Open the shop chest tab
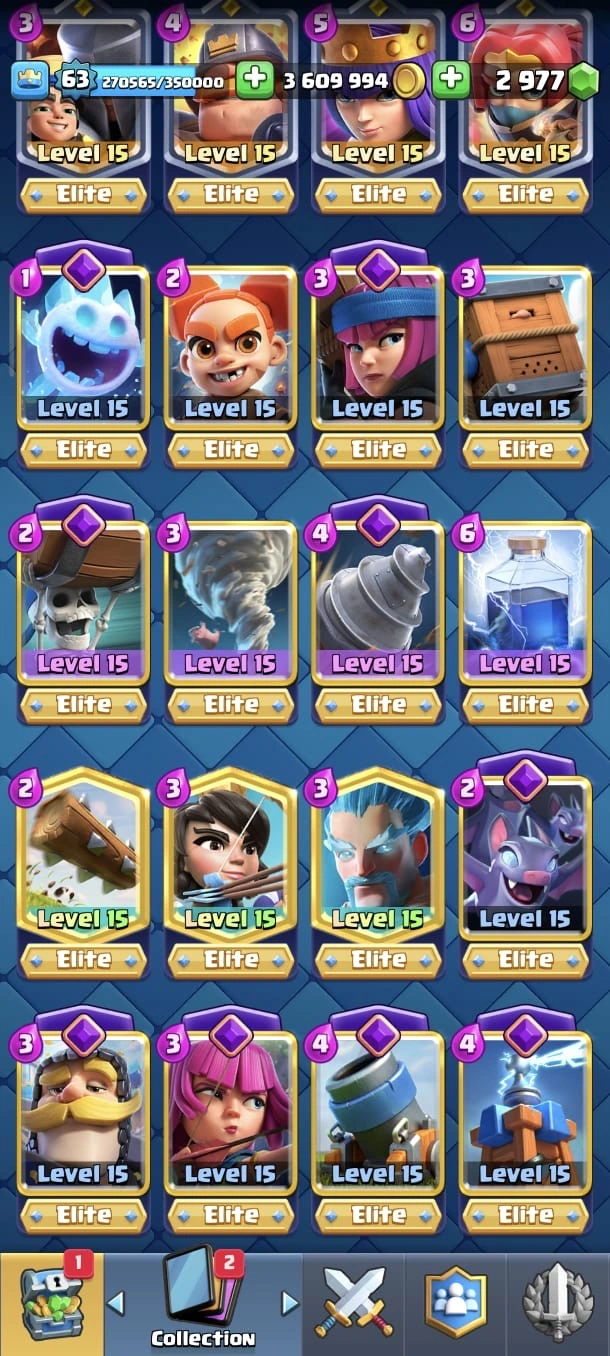The height and width of the screenshot is (1356, 610). 50,1302
